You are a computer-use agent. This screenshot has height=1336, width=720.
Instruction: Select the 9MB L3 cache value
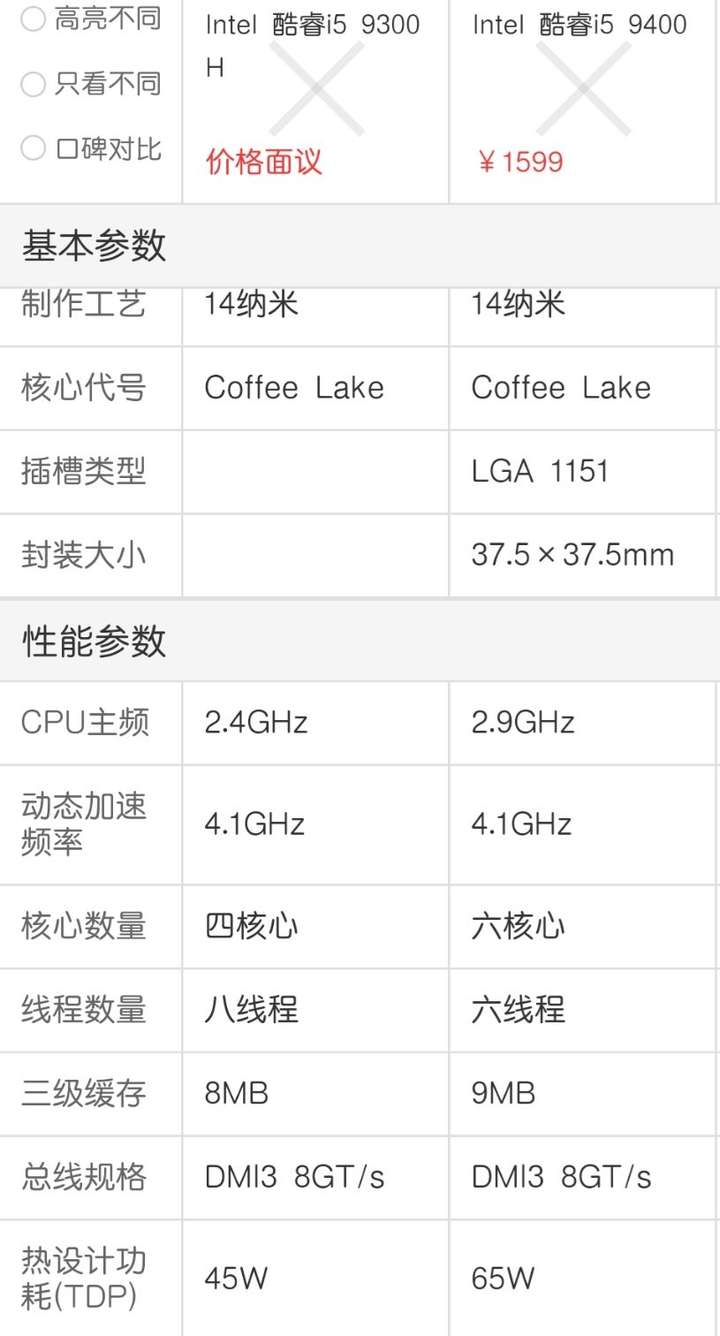click(504, 1093)
